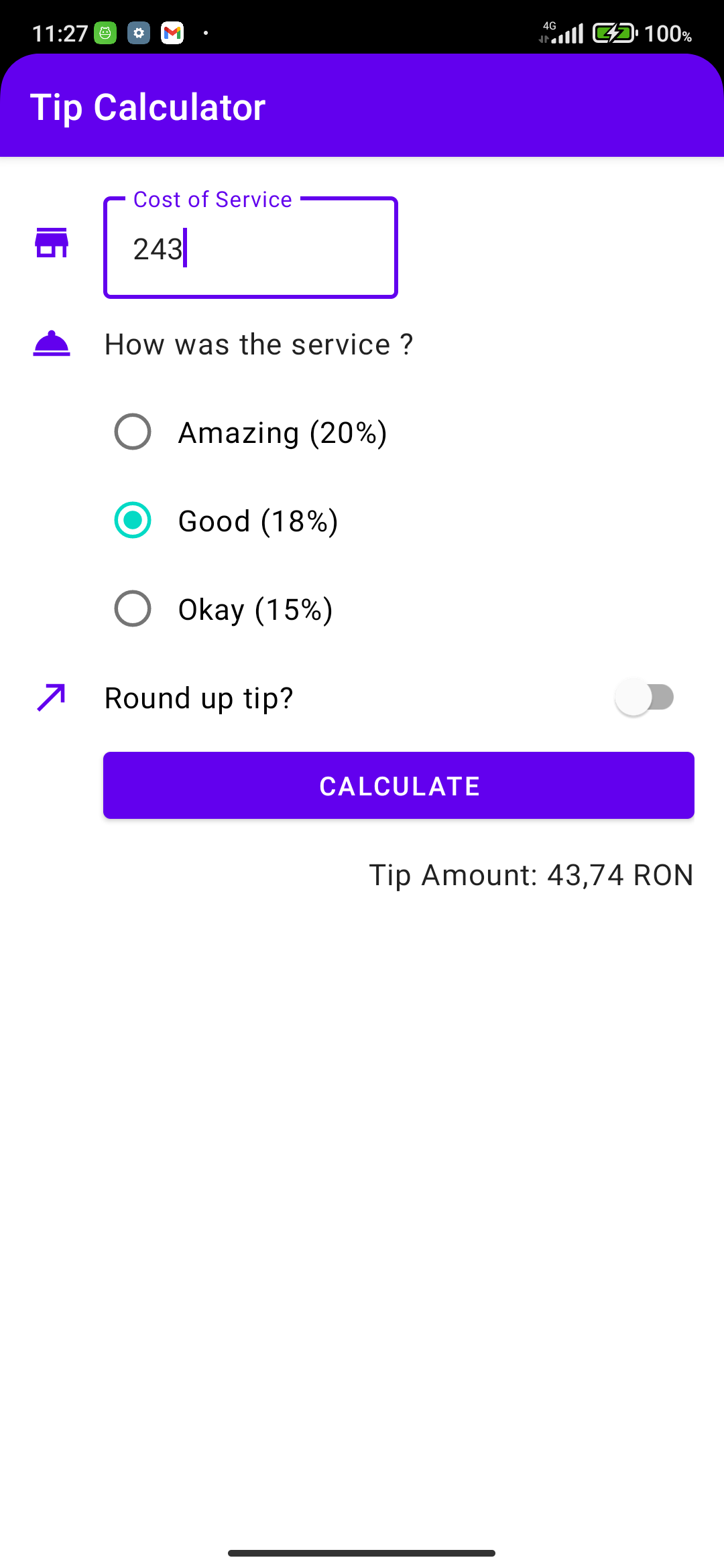Select the Amazing (20%) rating
This screenshot has width=724, height=1568.
point(131,432)
